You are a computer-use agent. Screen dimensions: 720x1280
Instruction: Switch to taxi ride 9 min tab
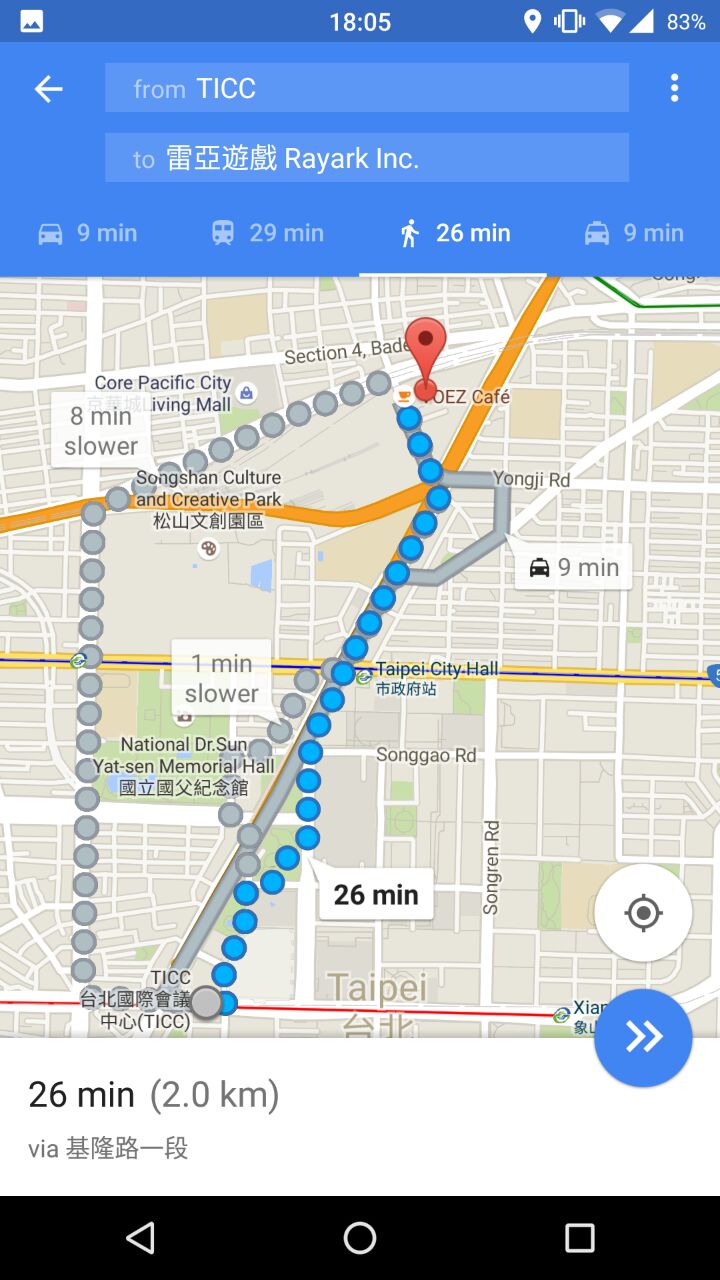pos(634,233)
